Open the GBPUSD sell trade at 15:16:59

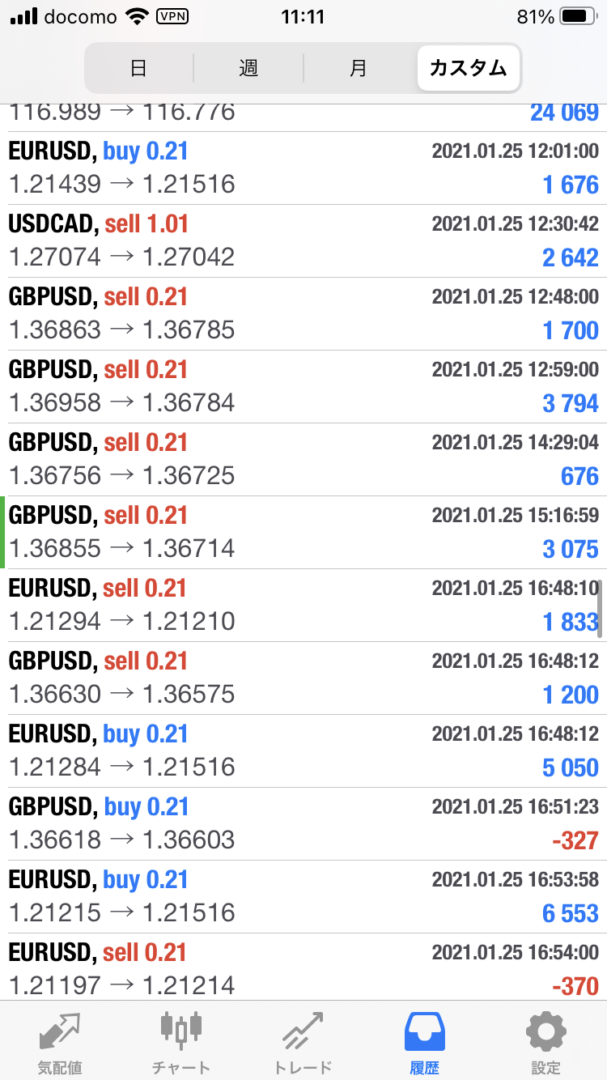[x=303, y=533]
